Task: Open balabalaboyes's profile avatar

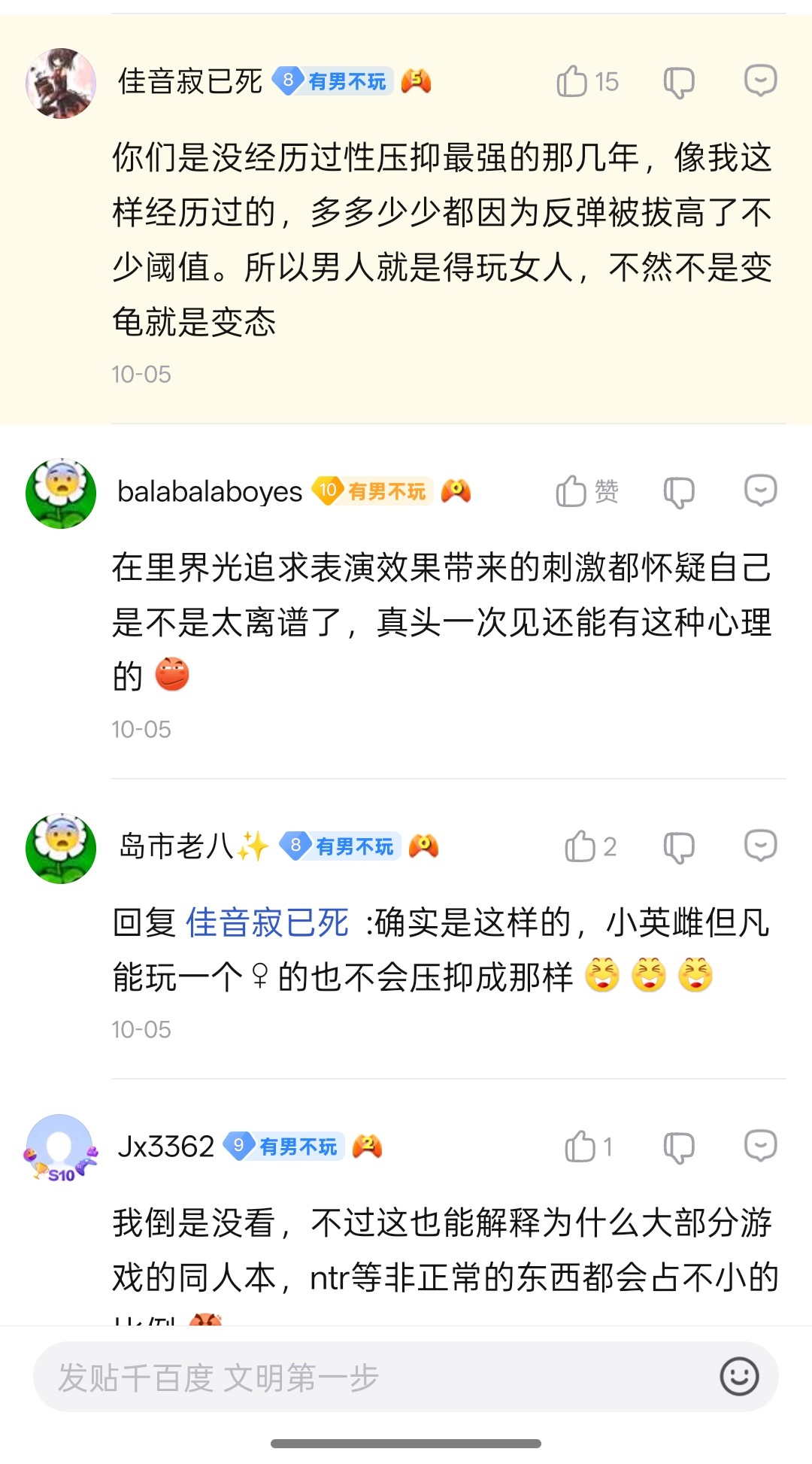Action: (x=61, y=494)
